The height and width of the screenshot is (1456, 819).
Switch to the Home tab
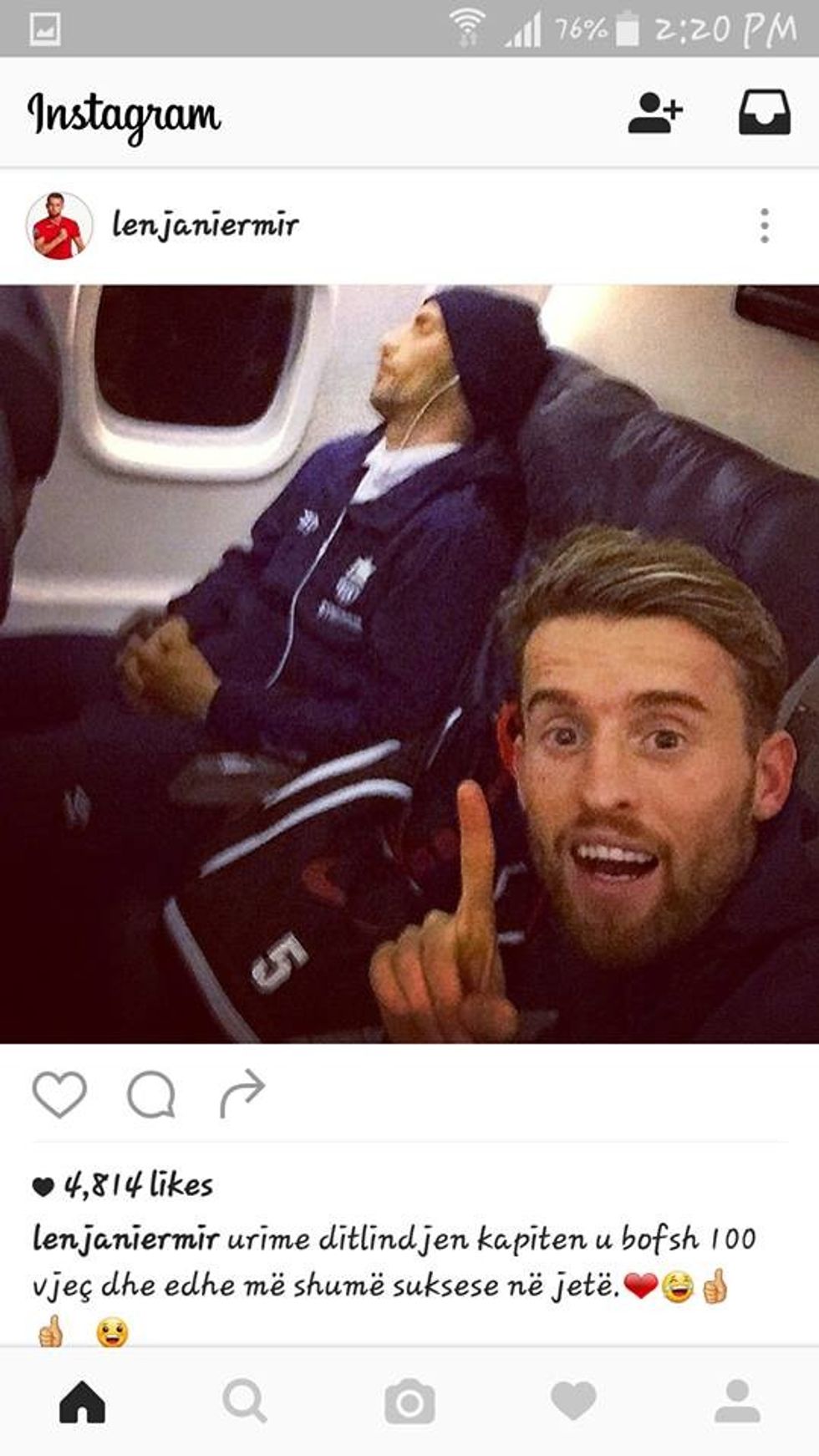tap(82, 1402)
